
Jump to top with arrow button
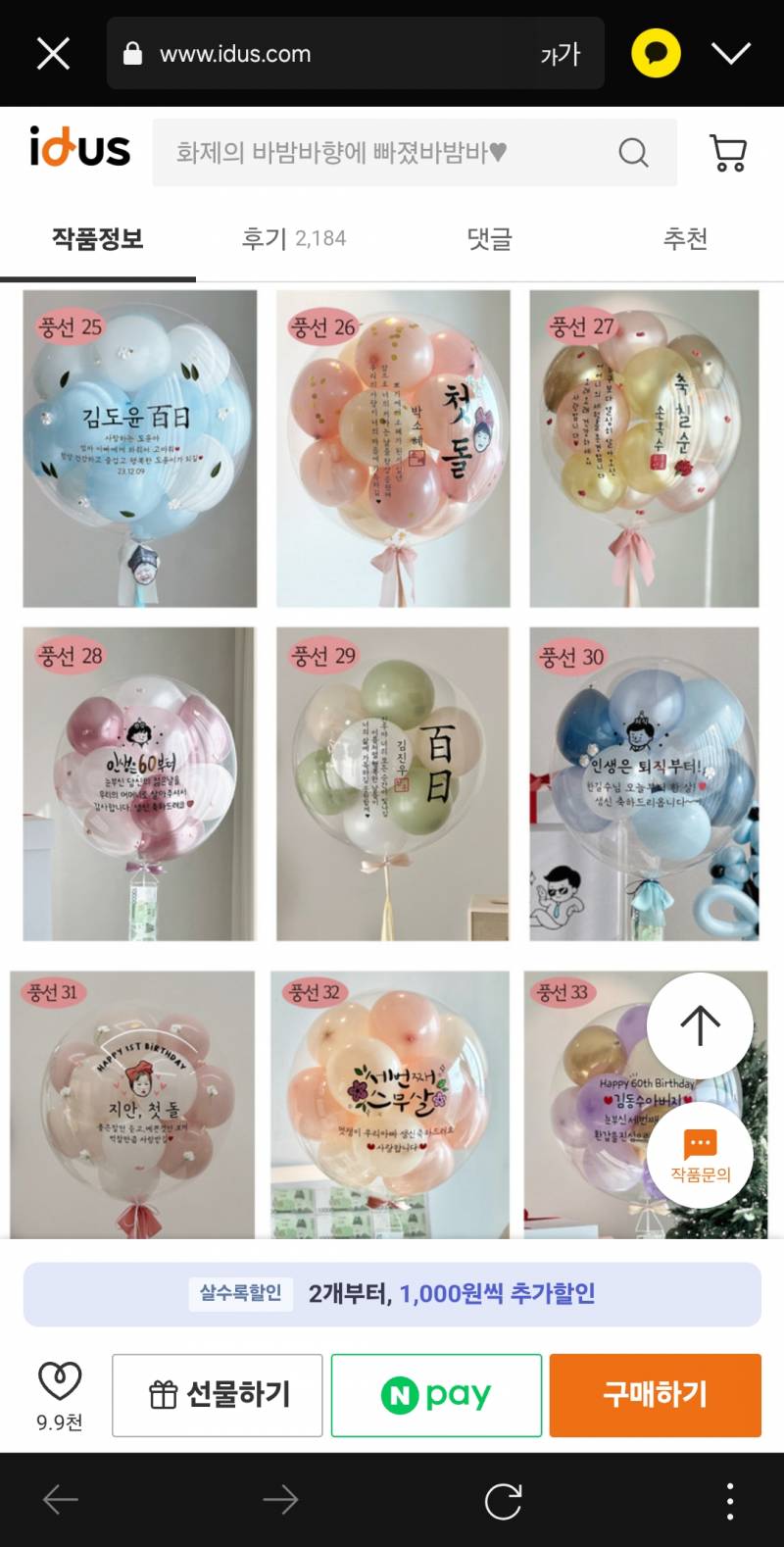click(700, 1025)
